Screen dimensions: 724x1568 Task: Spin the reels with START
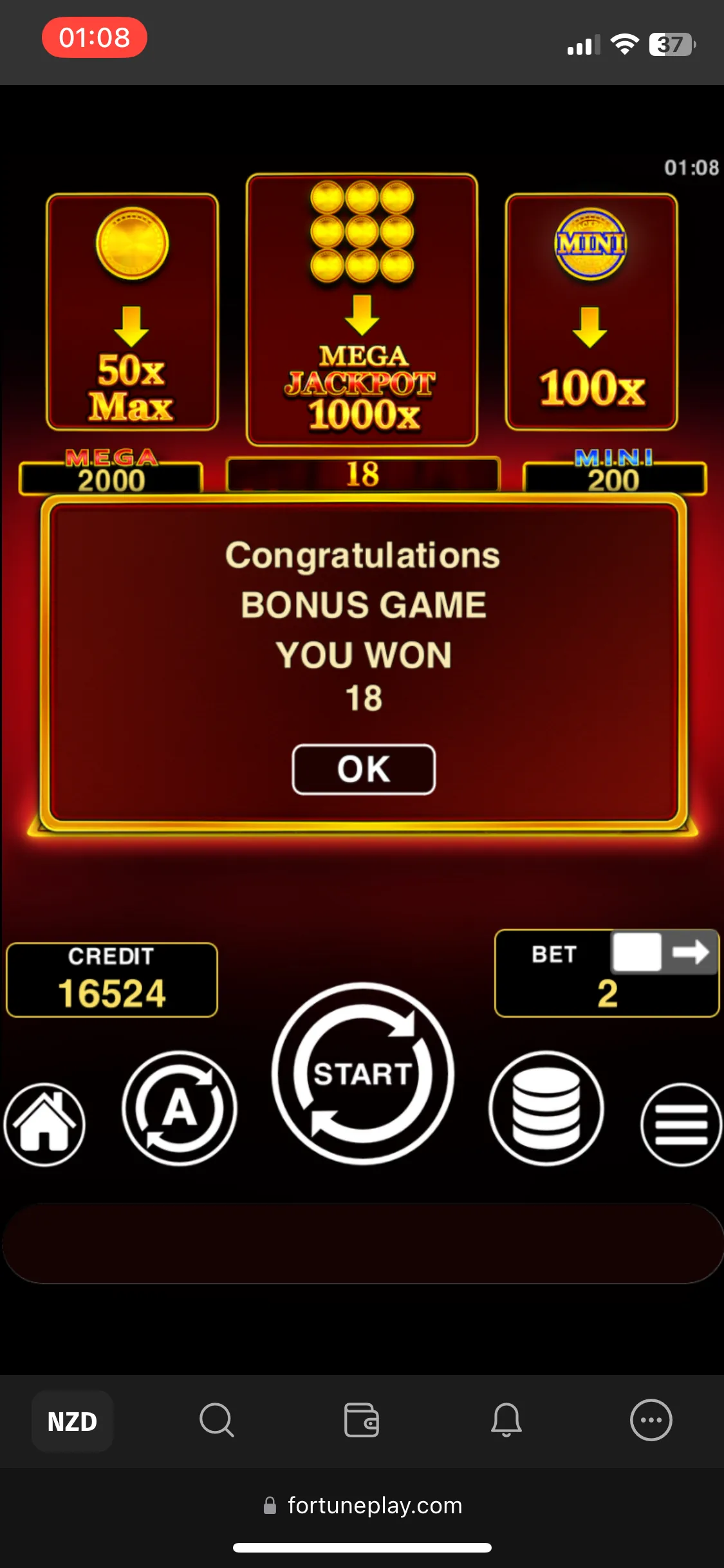tap(363, 1074)
